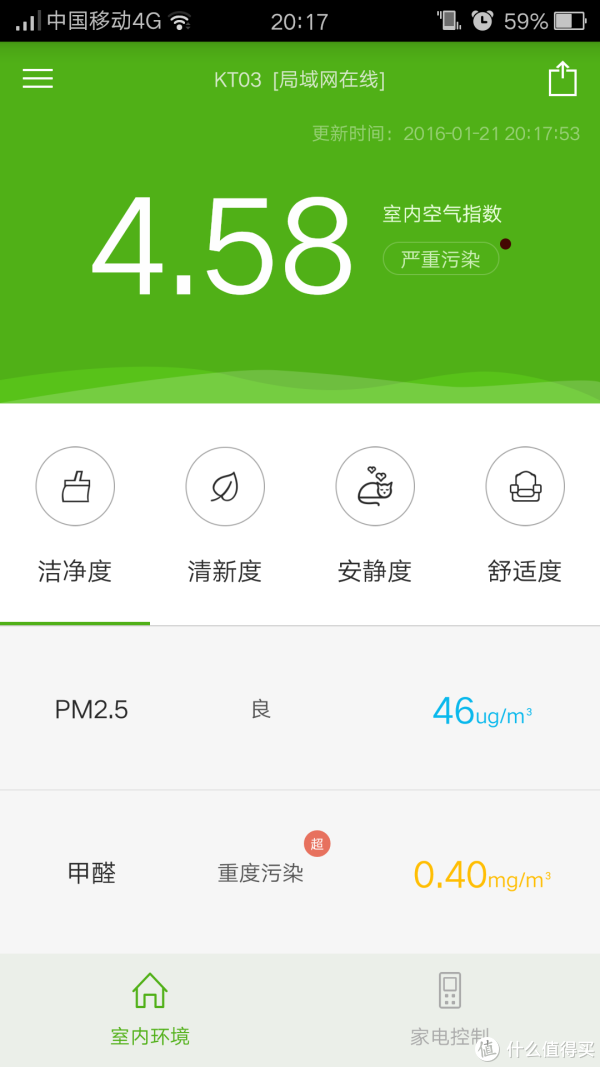Open the PM2.5 reading row

coord(300,709)
